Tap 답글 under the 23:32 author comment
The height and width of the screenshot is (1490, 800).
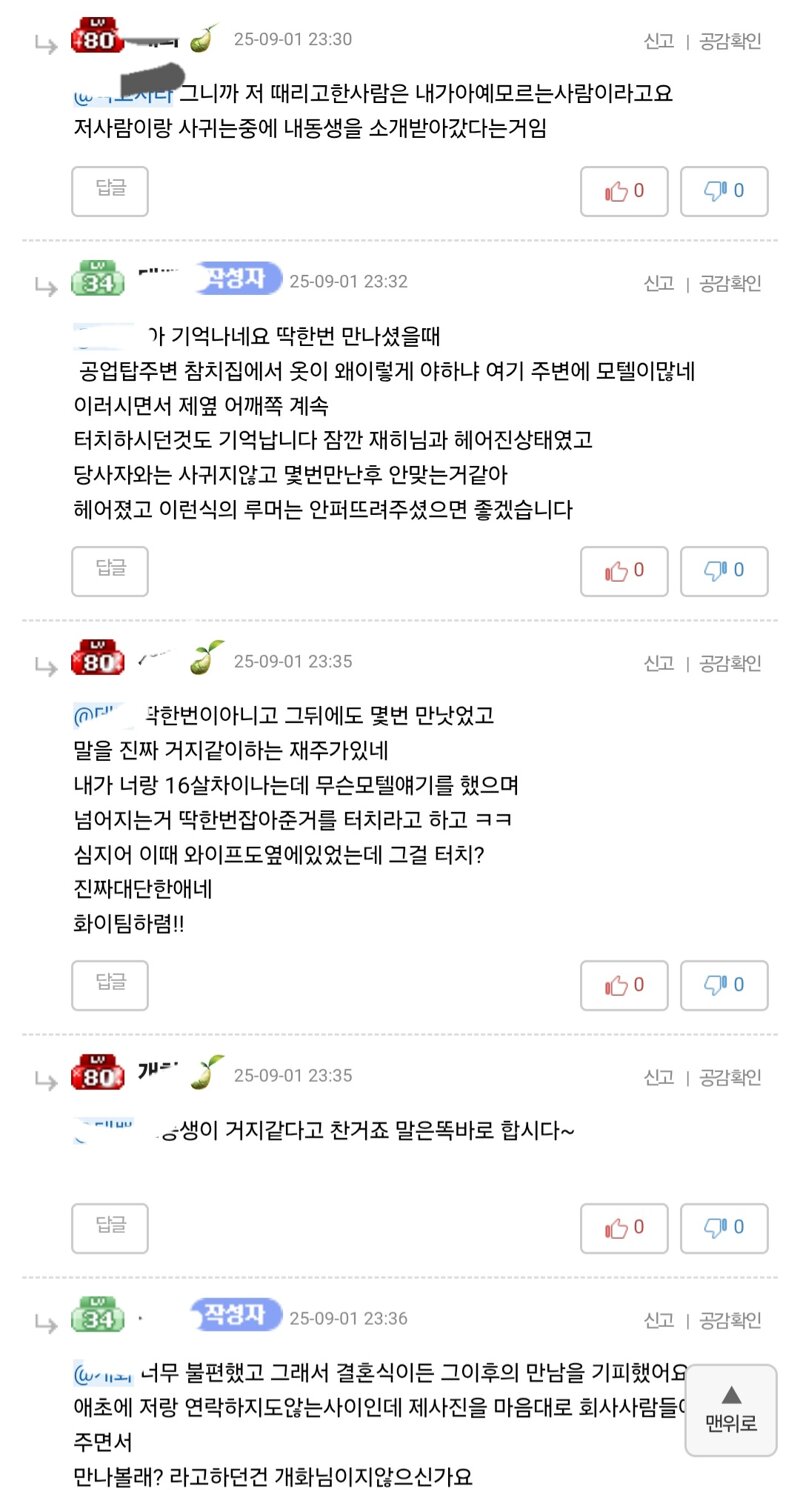[x=110, y=571]
